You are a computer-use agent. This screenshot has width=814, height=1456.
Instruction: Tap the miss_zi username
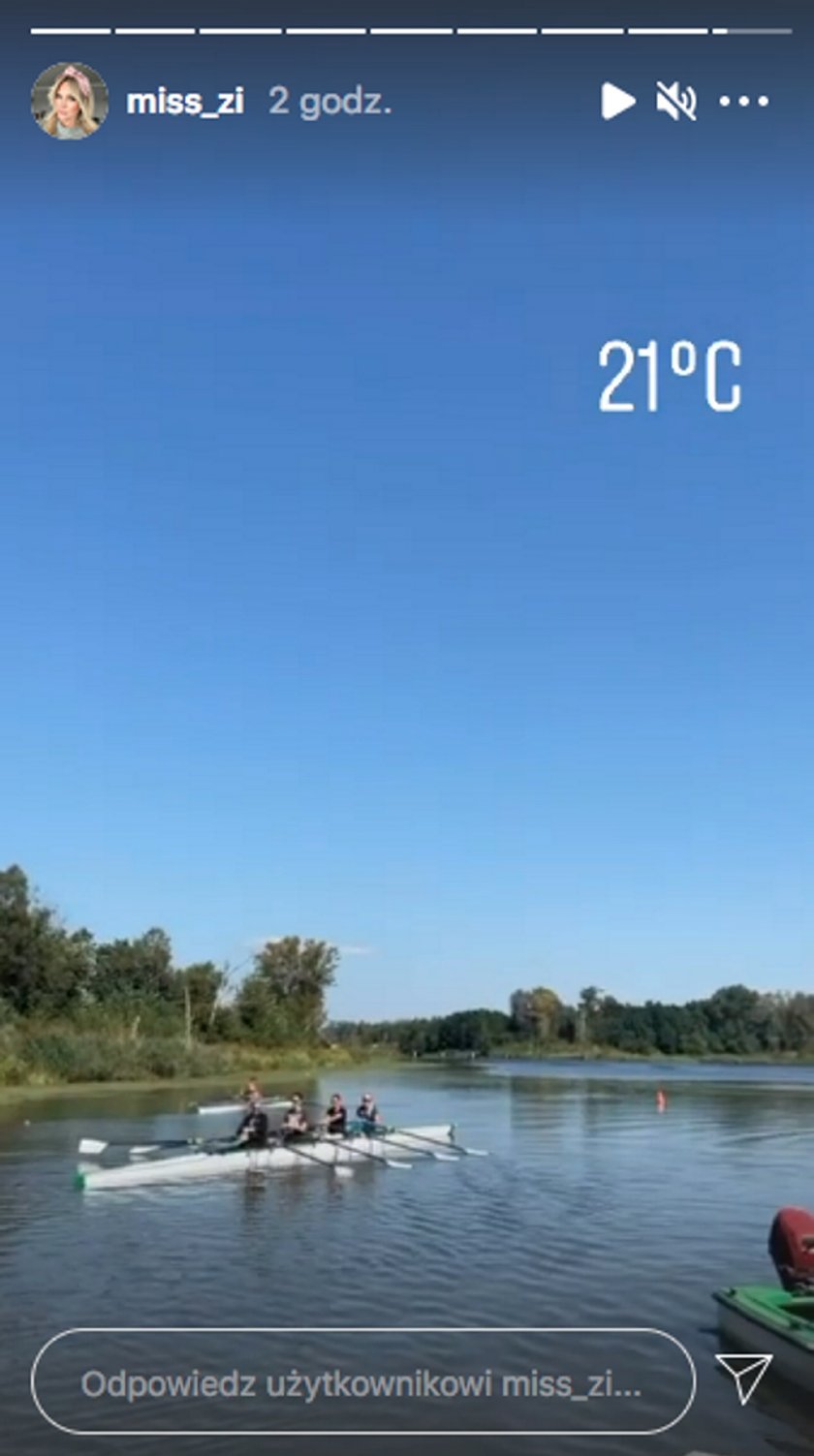click(185, 102)
